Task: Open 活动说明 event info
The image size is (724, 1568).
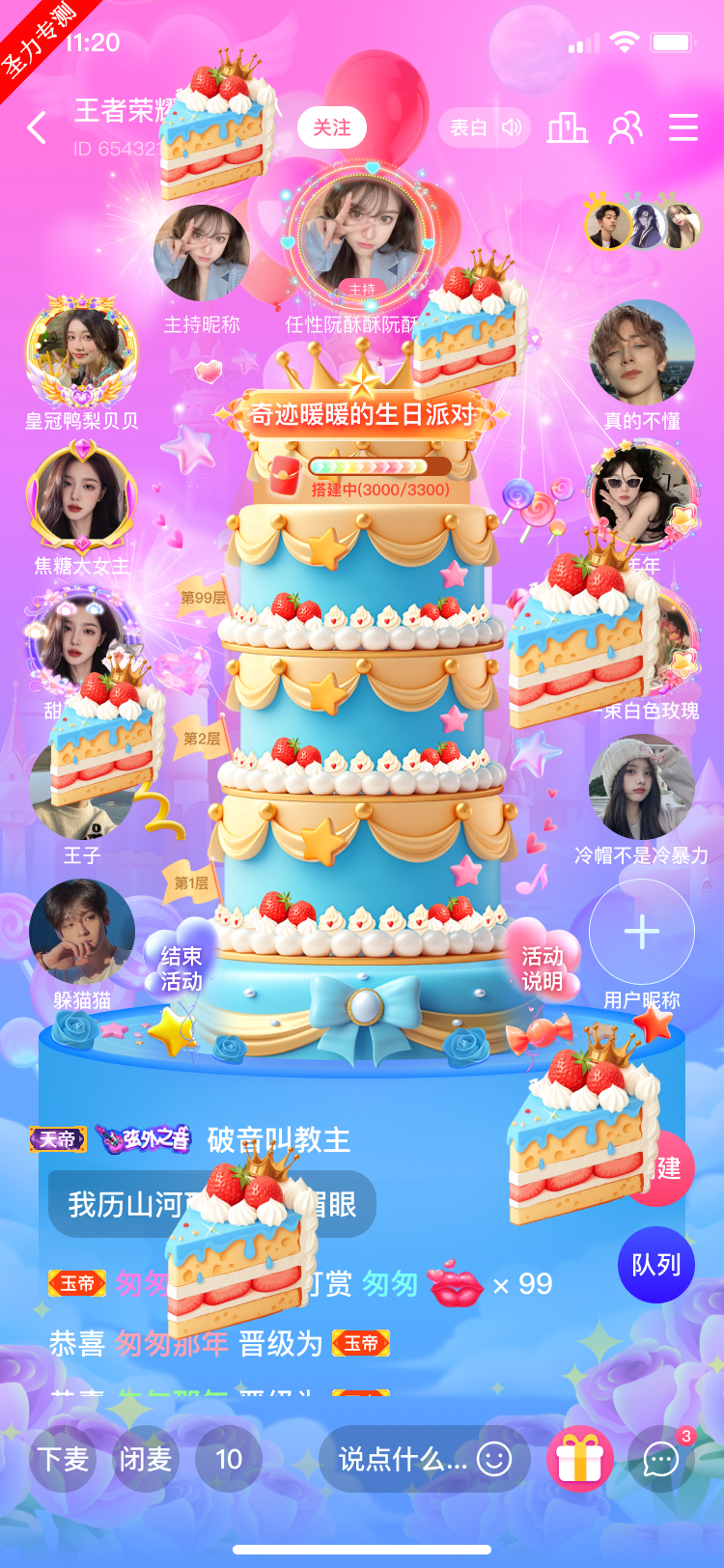Action: 543,968
